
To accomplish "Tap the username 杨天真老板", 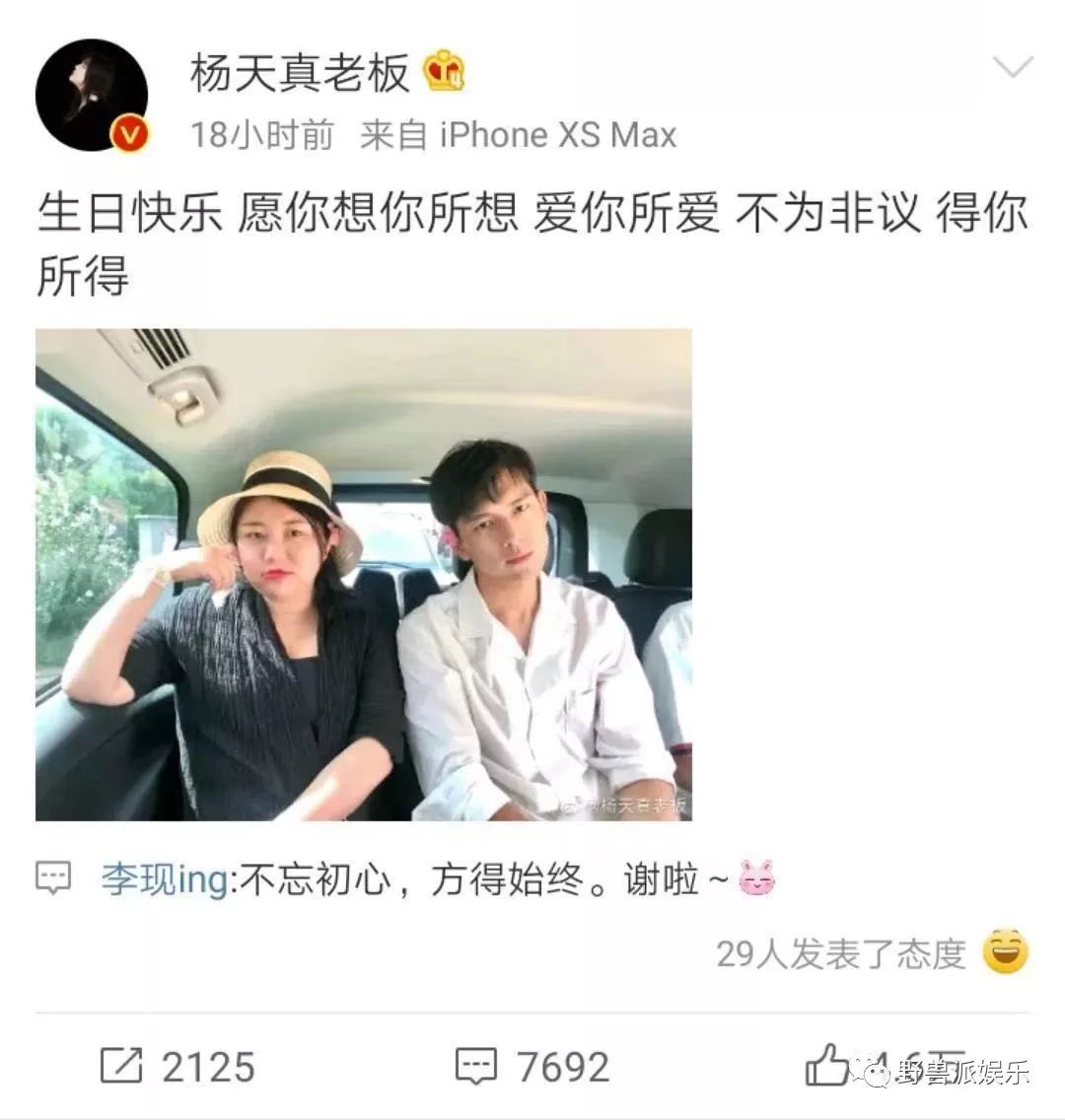I will pyautogui.click(x=300, y=73).
